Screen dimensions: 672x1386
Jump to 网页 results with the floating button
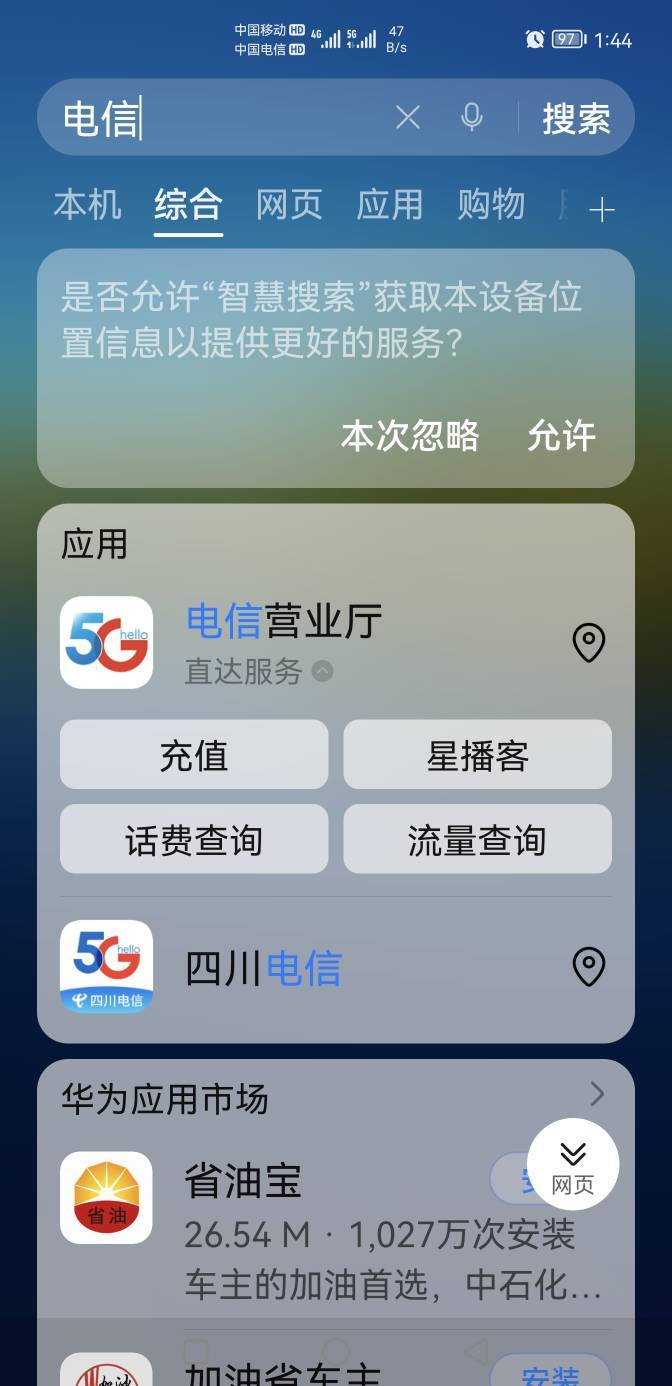(573, 1165)
